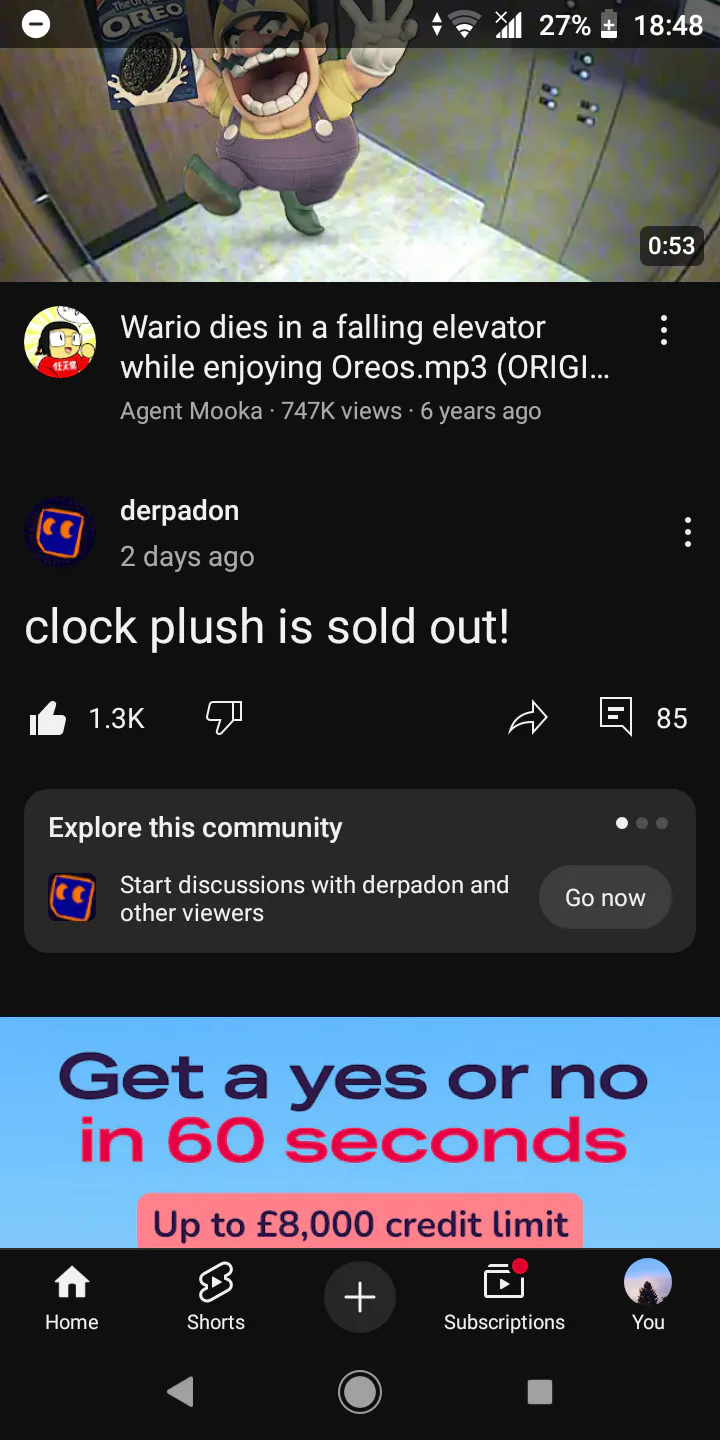Open Agent Mooka channel avatar
The image size is (720, 1440).
point(60,343)
